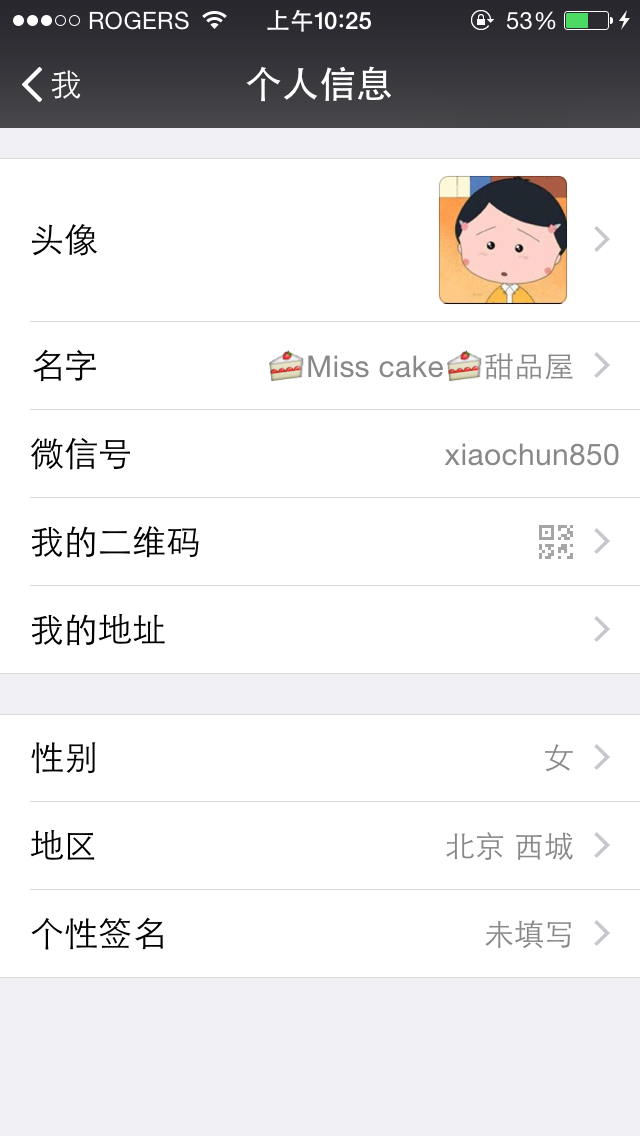The height and width of the screenshot is (1136, 640).
Task: Open the 头像 avatar row
Action: tap(320, 240)
